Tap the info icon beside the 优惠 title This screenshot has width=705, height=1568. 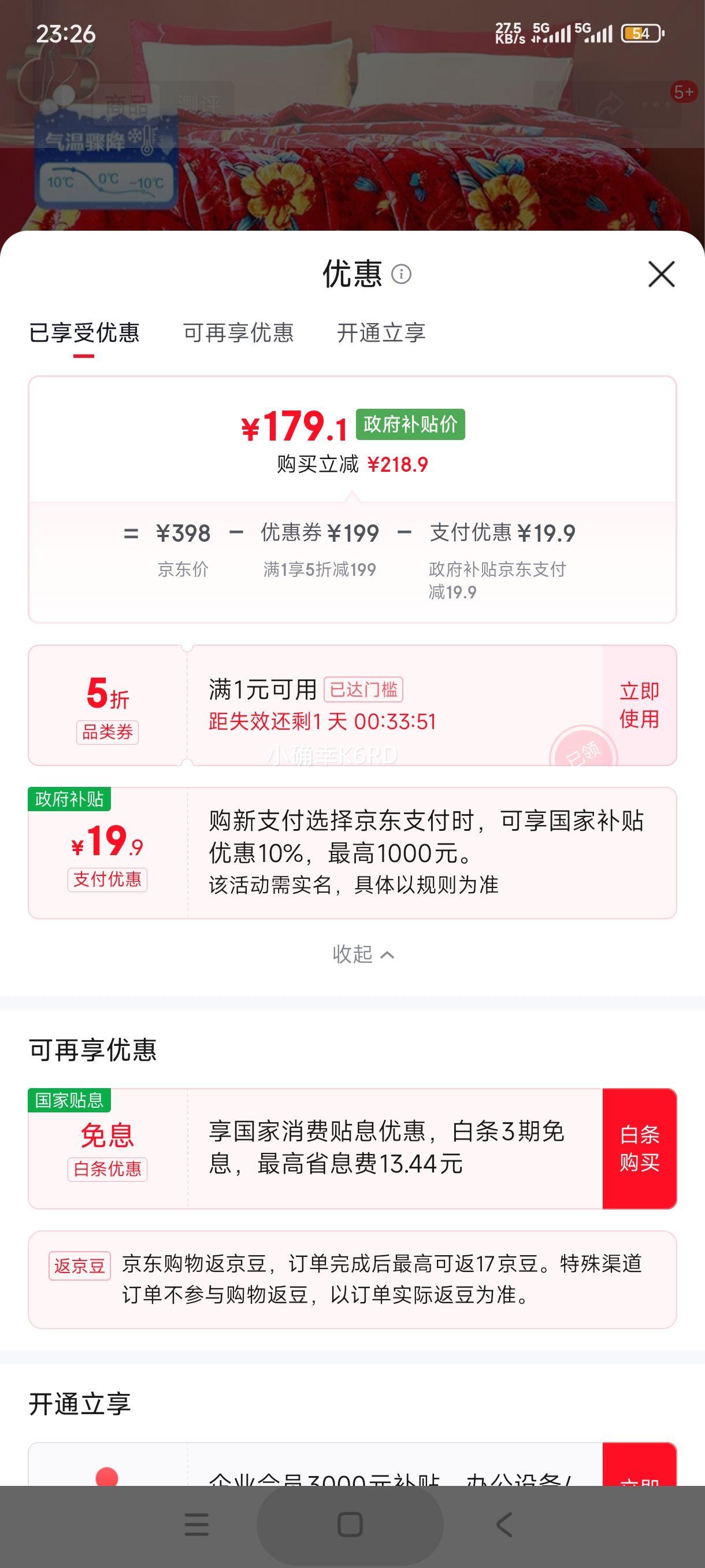(403, 275)
